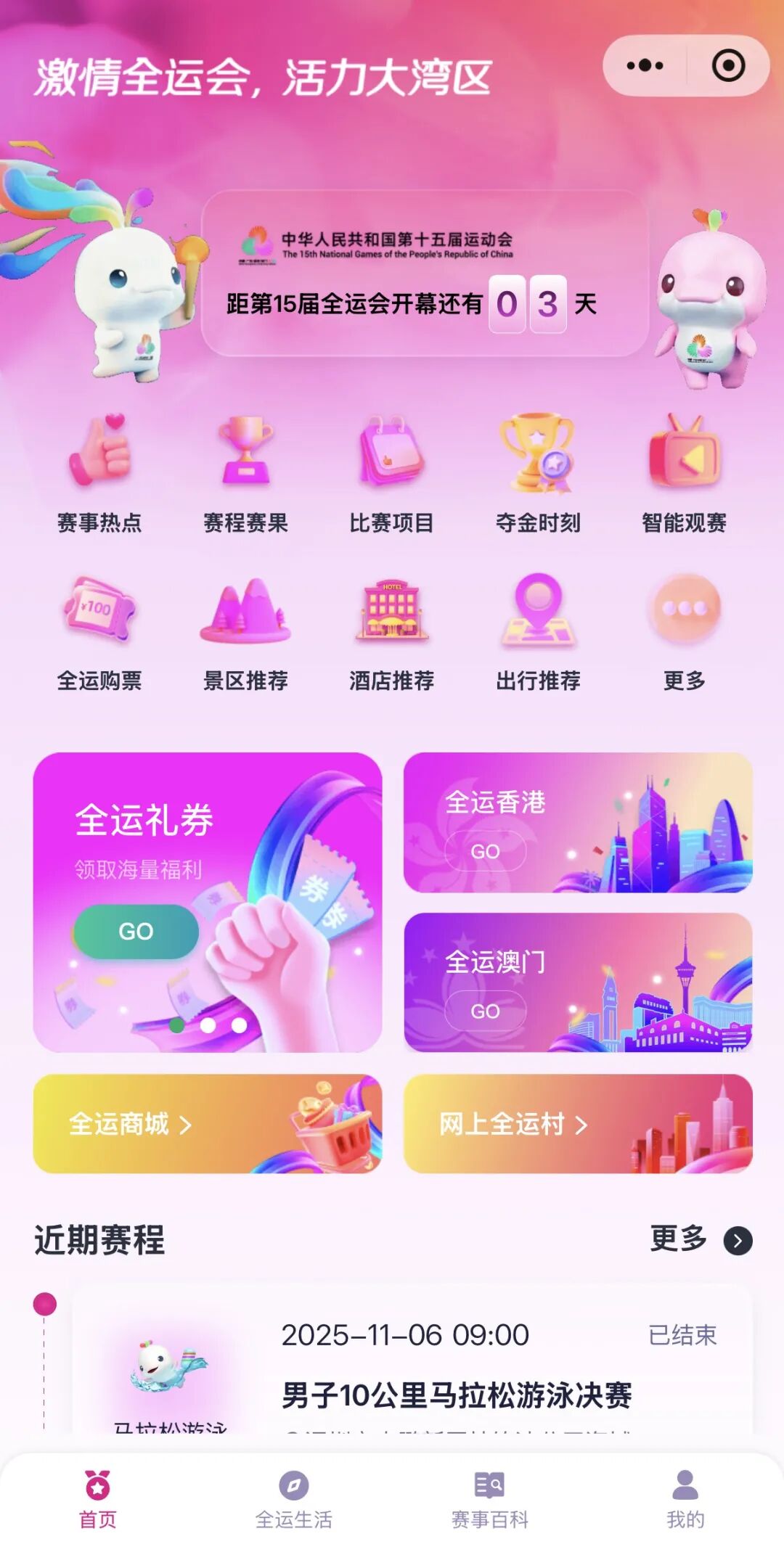Image resolution: width=784 pixels, height=1568 pixels.
Task: Close the mini program with the circle icon
Action: (x=728, y=66)
